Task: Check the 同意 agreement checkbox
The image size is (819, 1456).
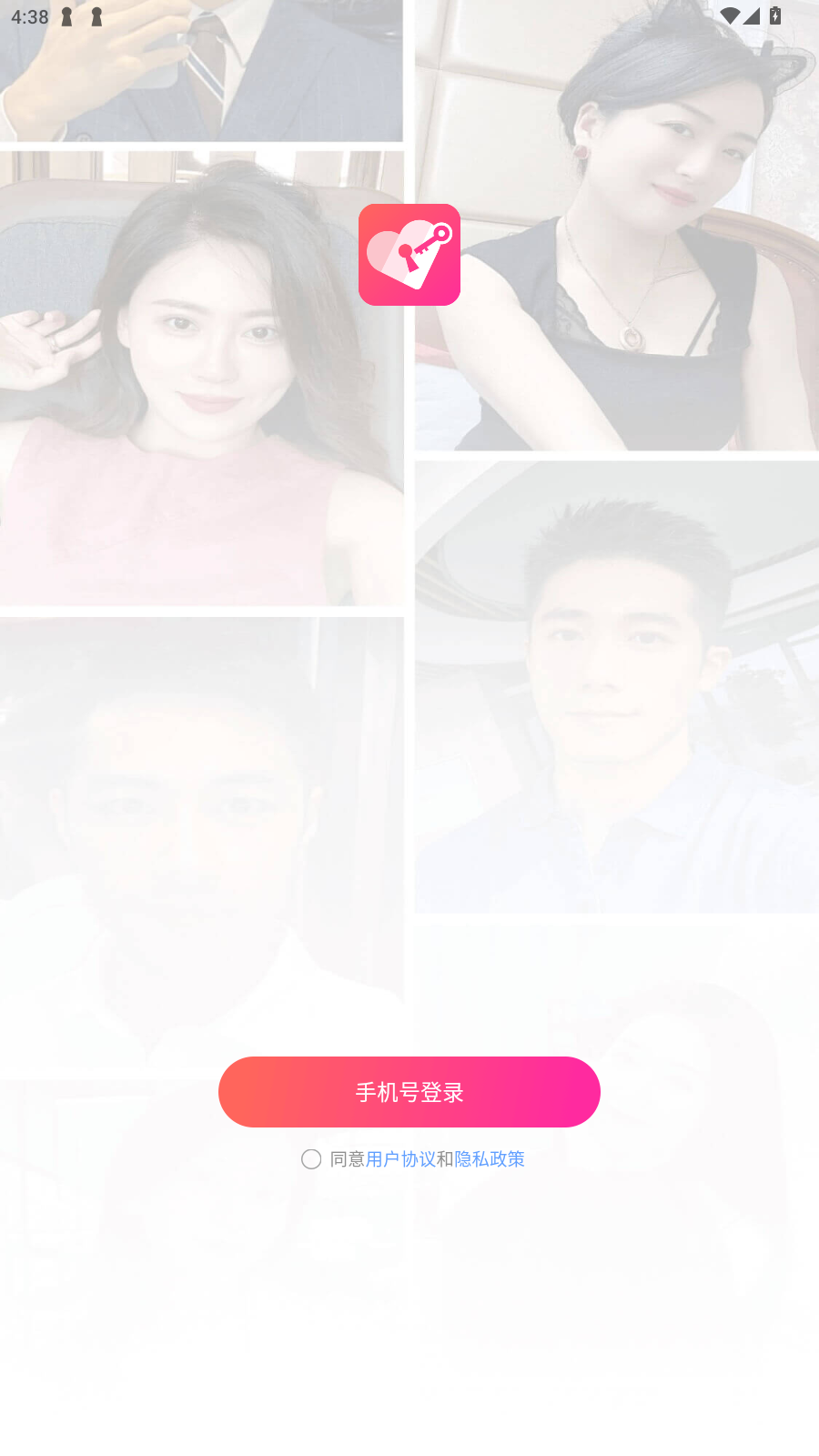Action: (311, 1159)
